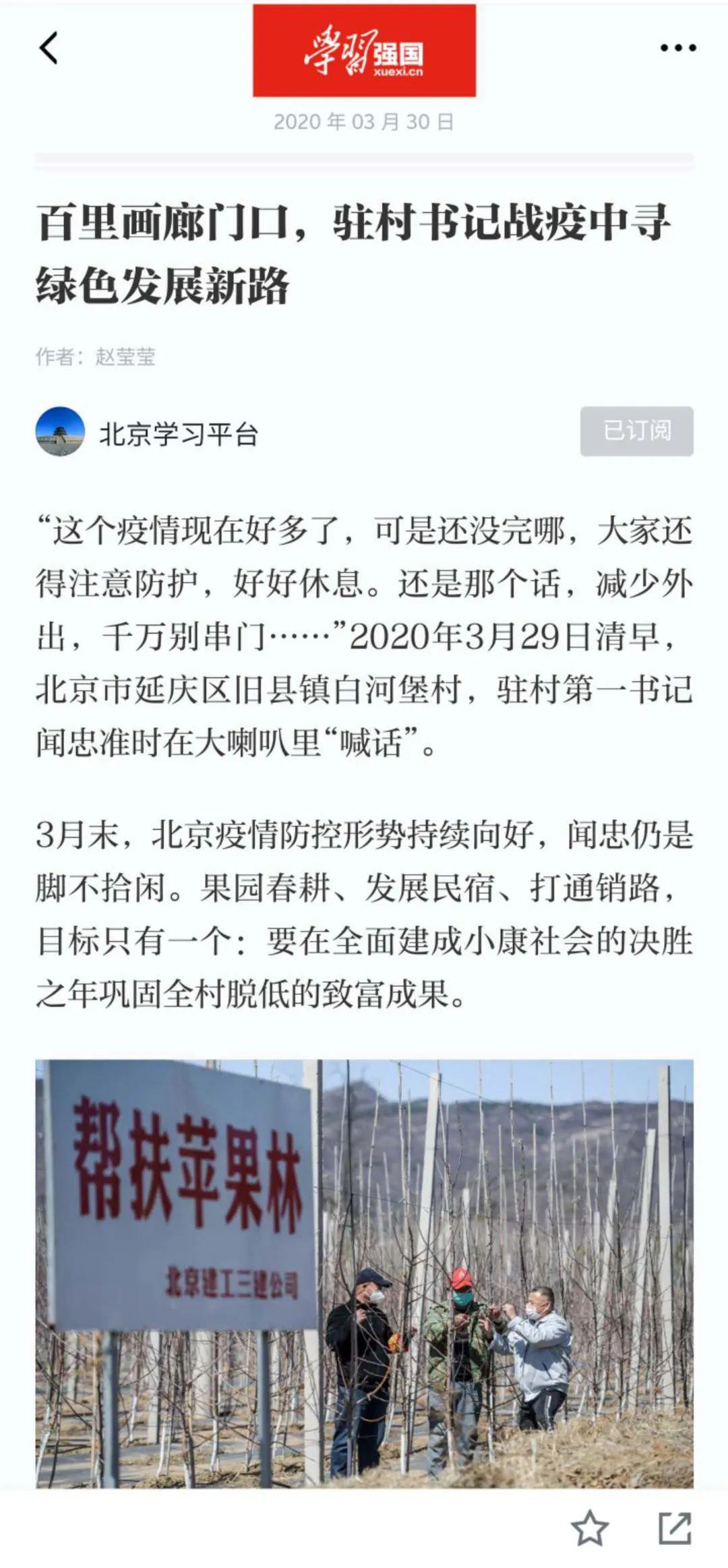Tap the publication date 2020年03月30日
Image resolution: width=728 pixels, height=1568 pixels.
click(x=364, y=121)
